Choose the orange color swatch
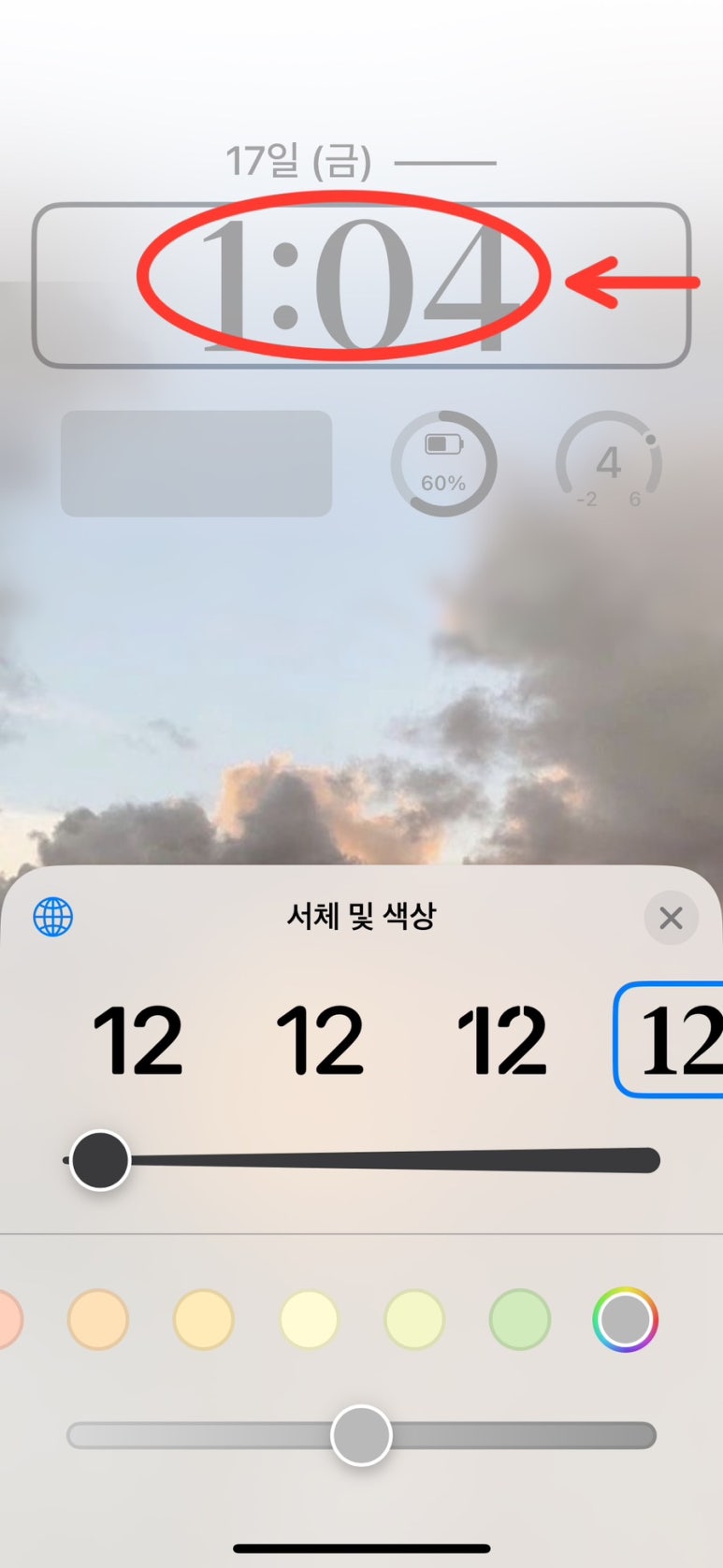Image resolution: width=723 pixels, height=1568 pixels. [97, 1319]
